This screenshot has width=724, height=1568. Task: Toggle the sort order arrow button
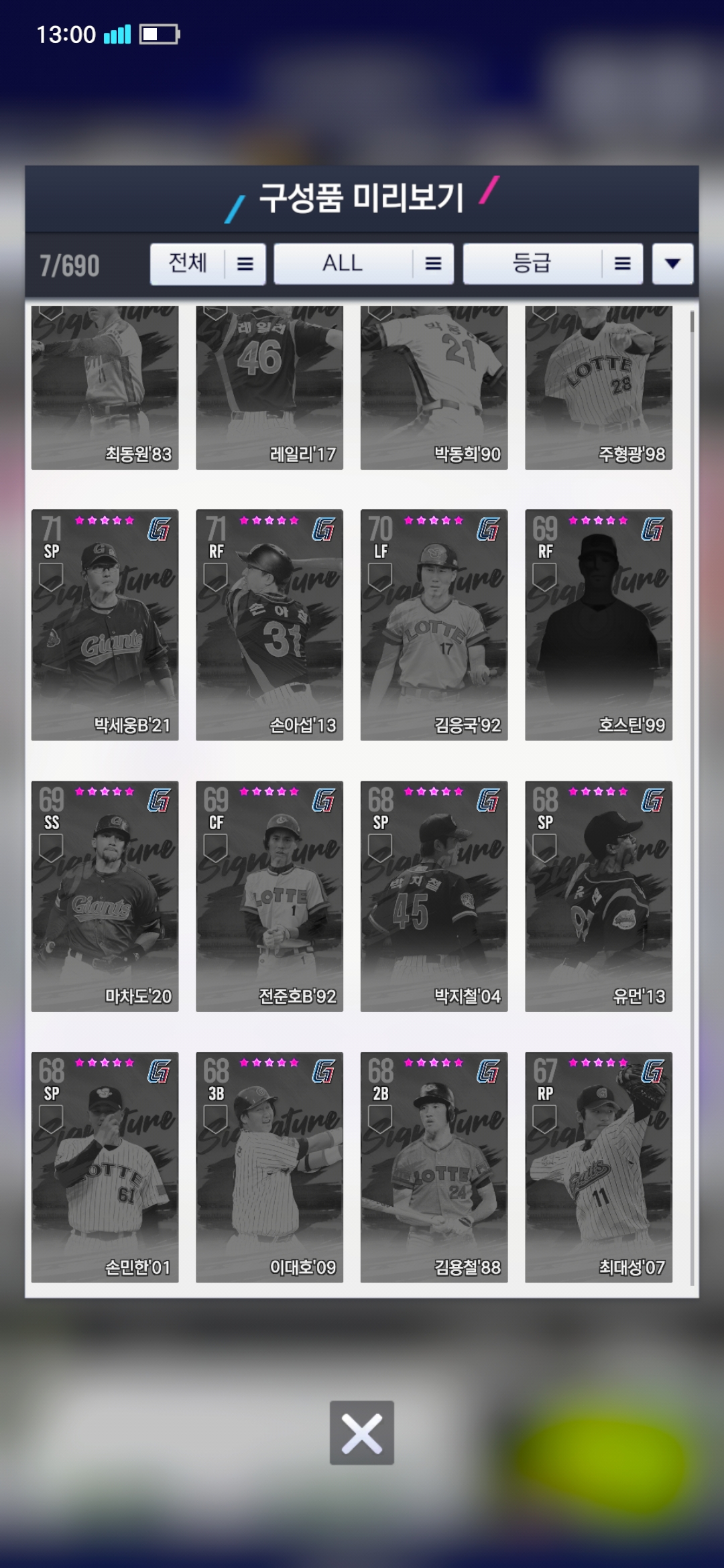(x=672, y=263)
